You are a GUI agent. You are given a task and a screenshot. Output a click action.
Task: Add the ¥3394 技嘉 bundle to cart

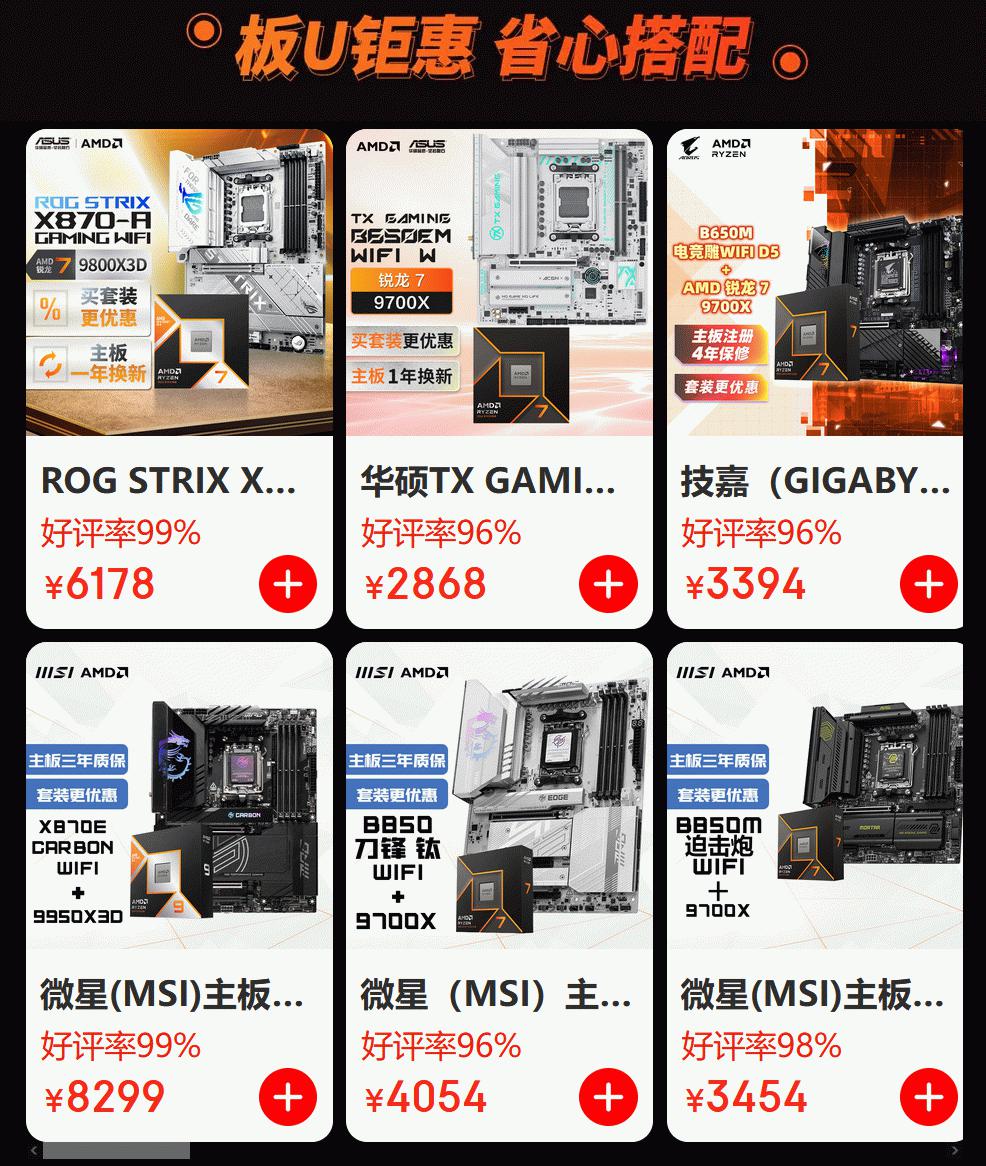click(928, 584)
